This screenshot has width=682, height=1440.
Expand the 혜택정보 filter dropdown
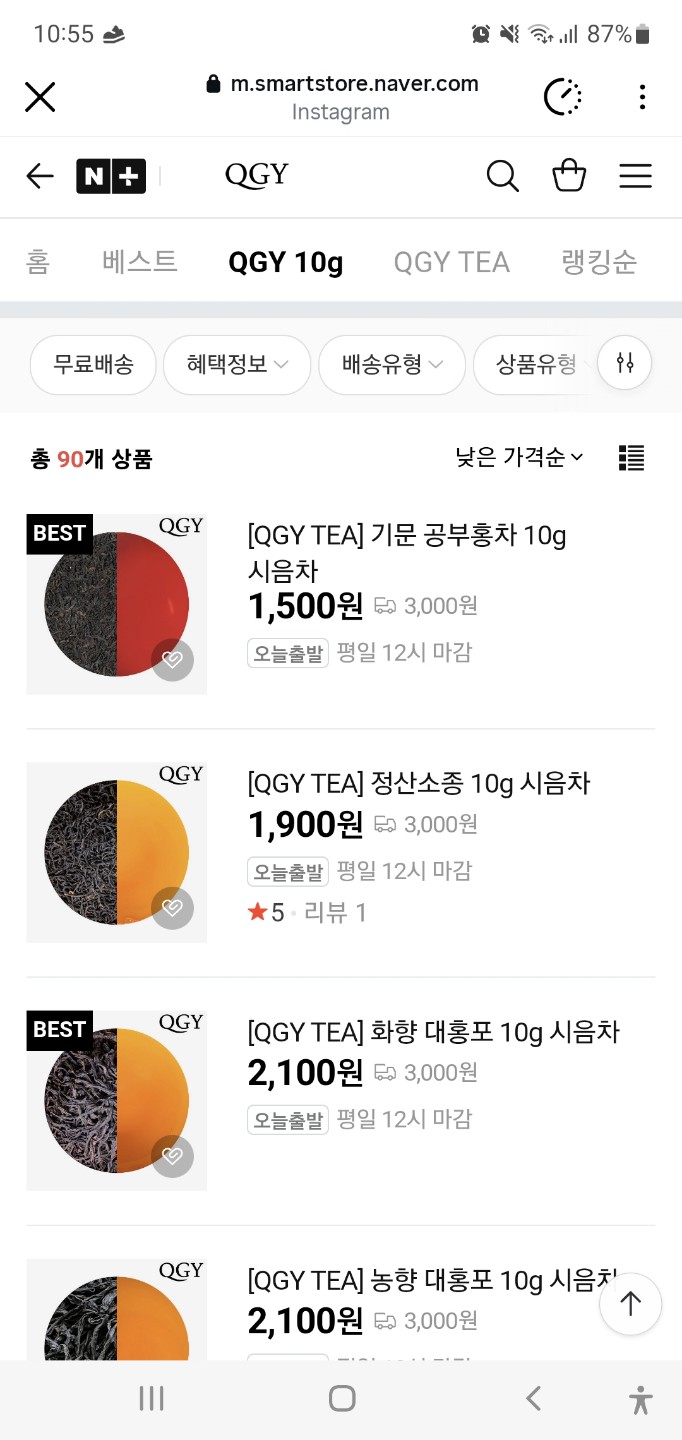click(237, 365)
